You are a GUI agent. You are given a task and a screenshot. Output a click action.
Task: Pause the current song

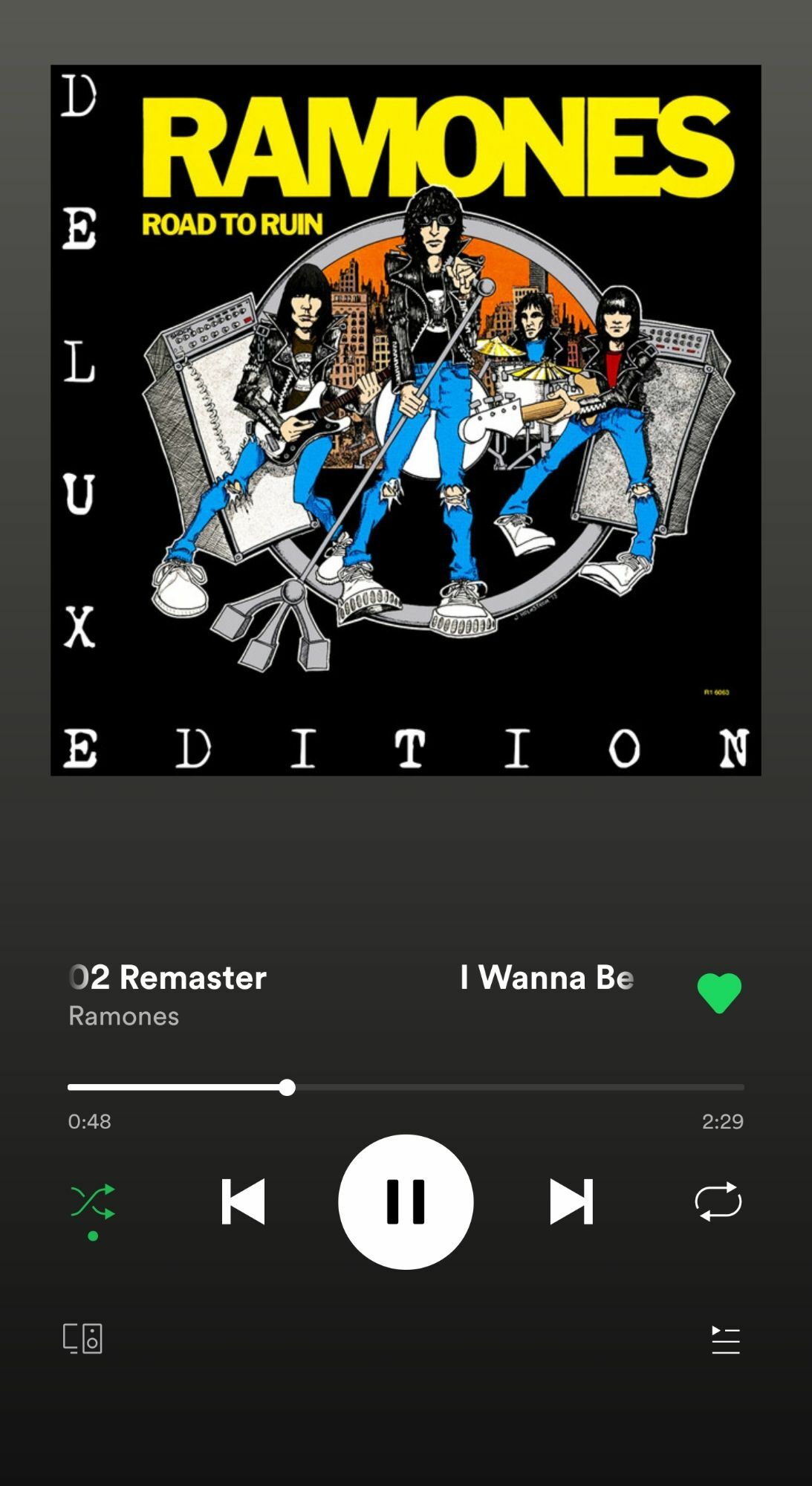pos(406,1201)
